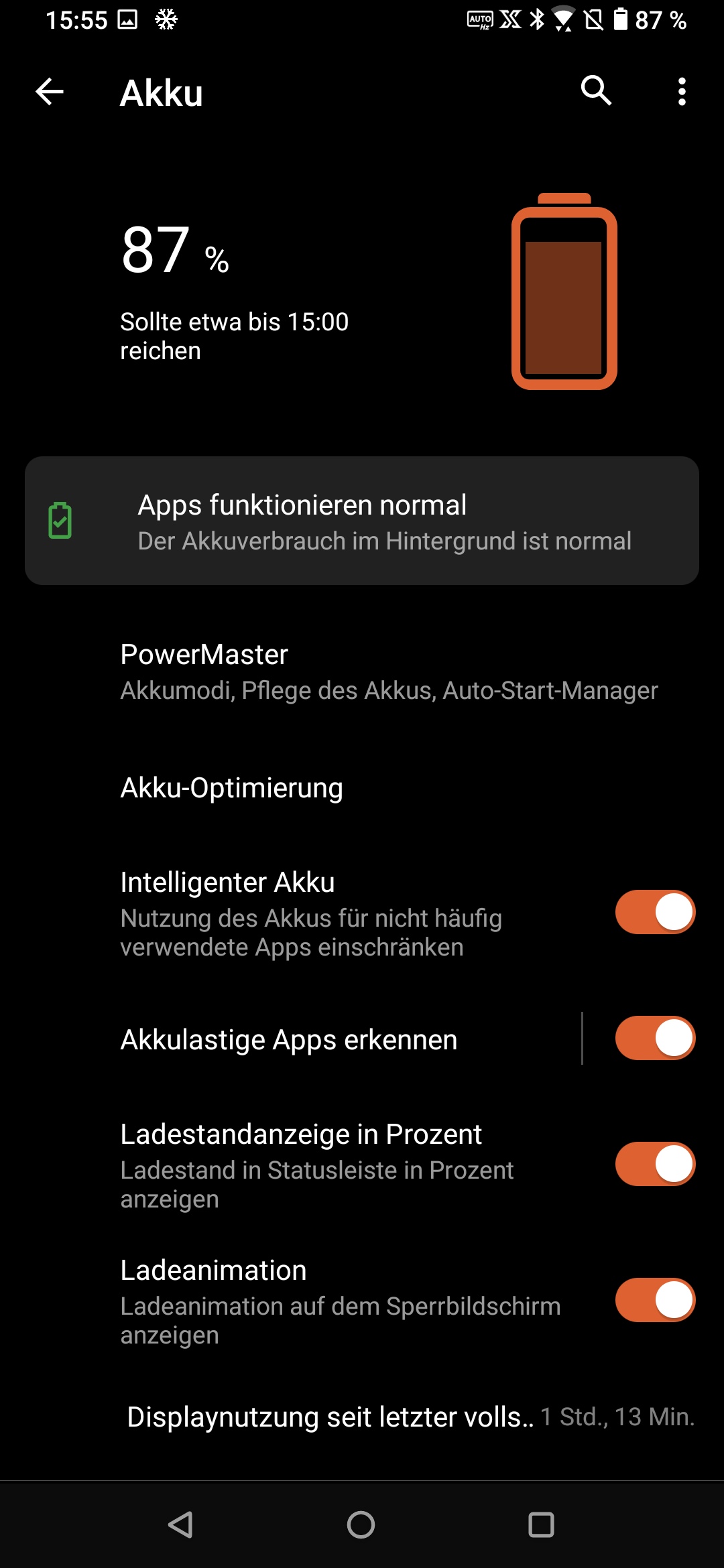Open the settings search

[596, 91]
